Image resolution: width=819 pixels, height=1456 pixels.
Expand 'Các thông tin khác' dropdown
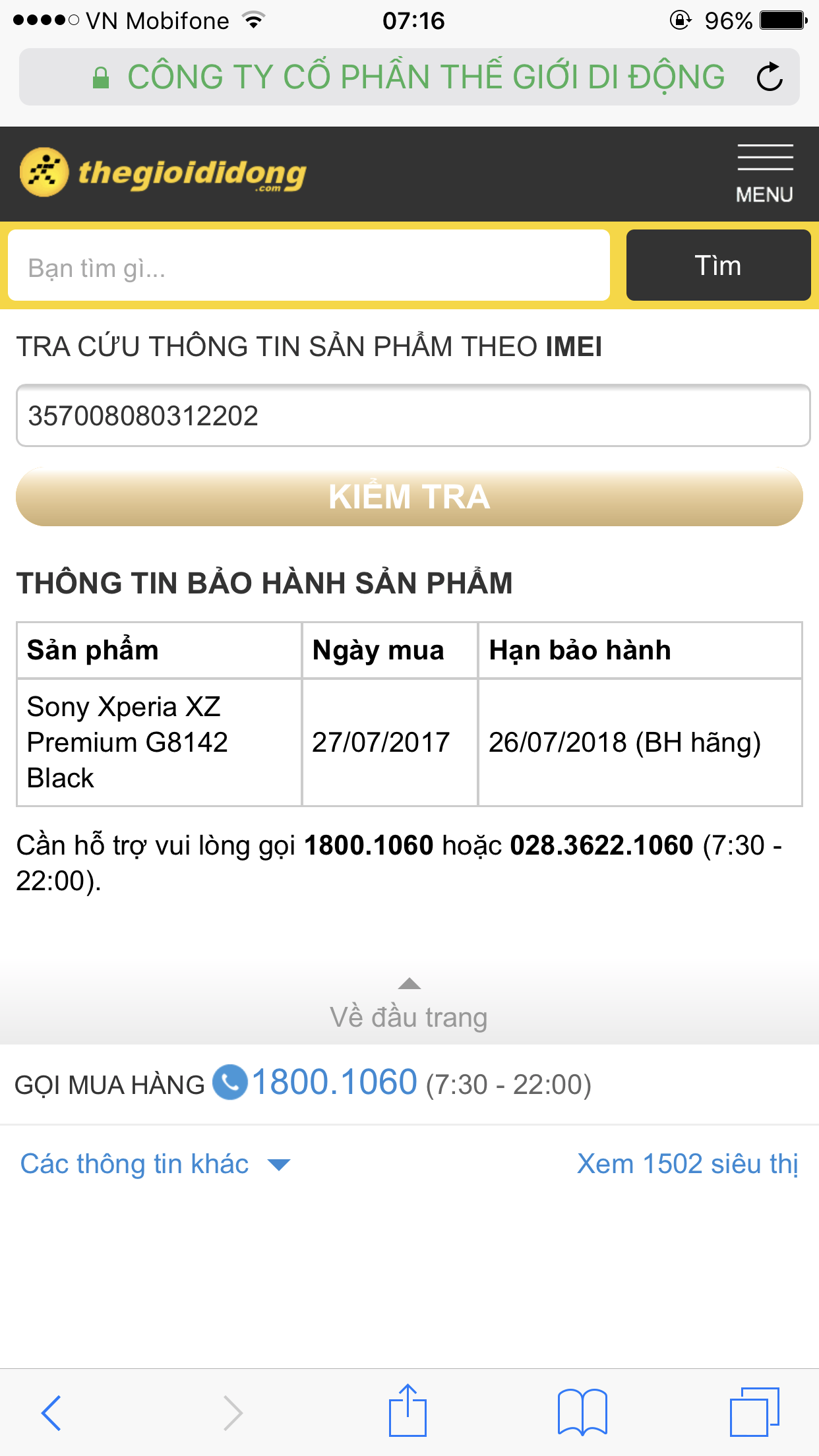pyautogui.click(x=154, y=1164)
